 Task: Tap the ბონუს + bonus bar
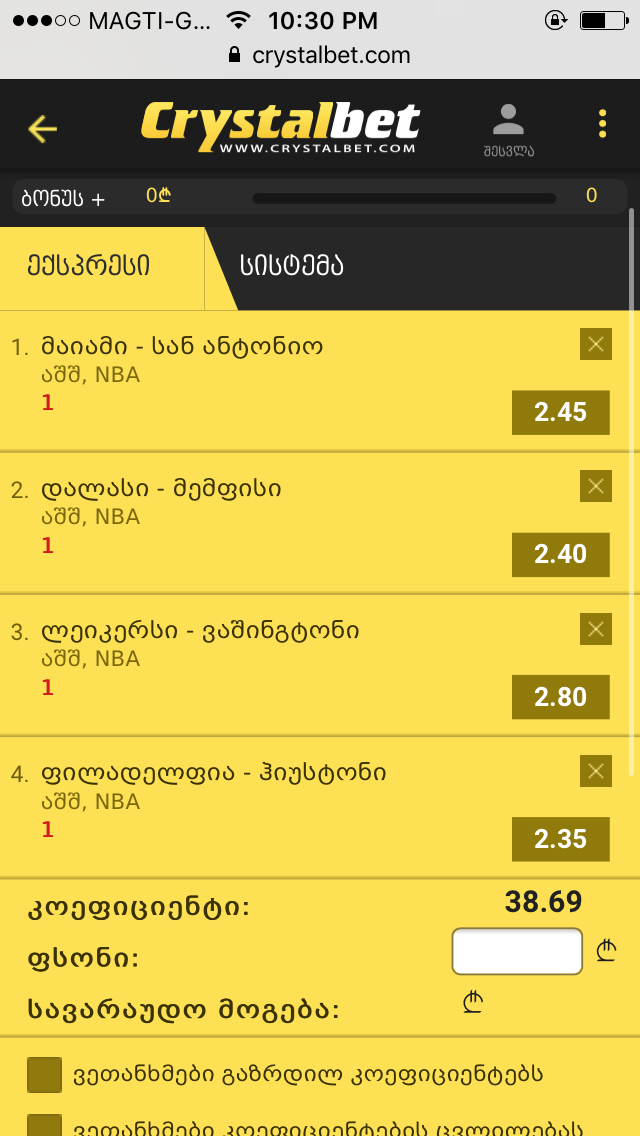point(63,197)
